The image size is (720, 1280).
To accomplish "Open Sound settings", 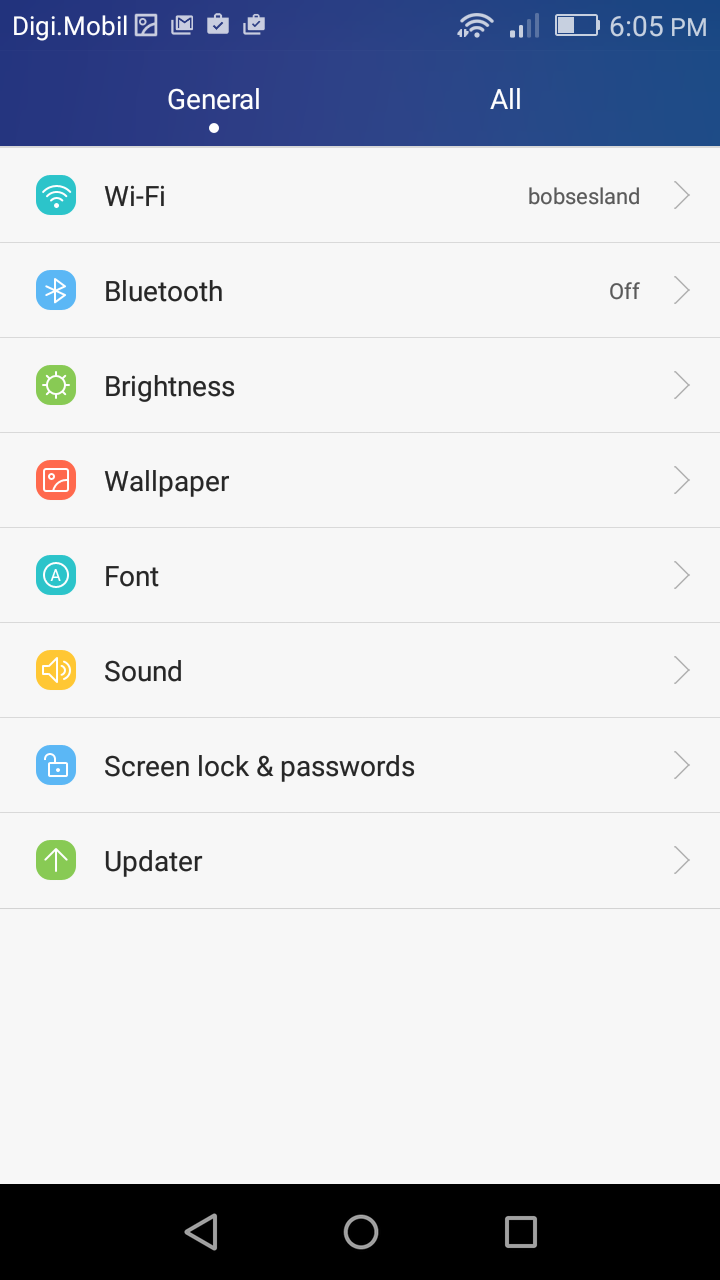I will tap(360, 671).
